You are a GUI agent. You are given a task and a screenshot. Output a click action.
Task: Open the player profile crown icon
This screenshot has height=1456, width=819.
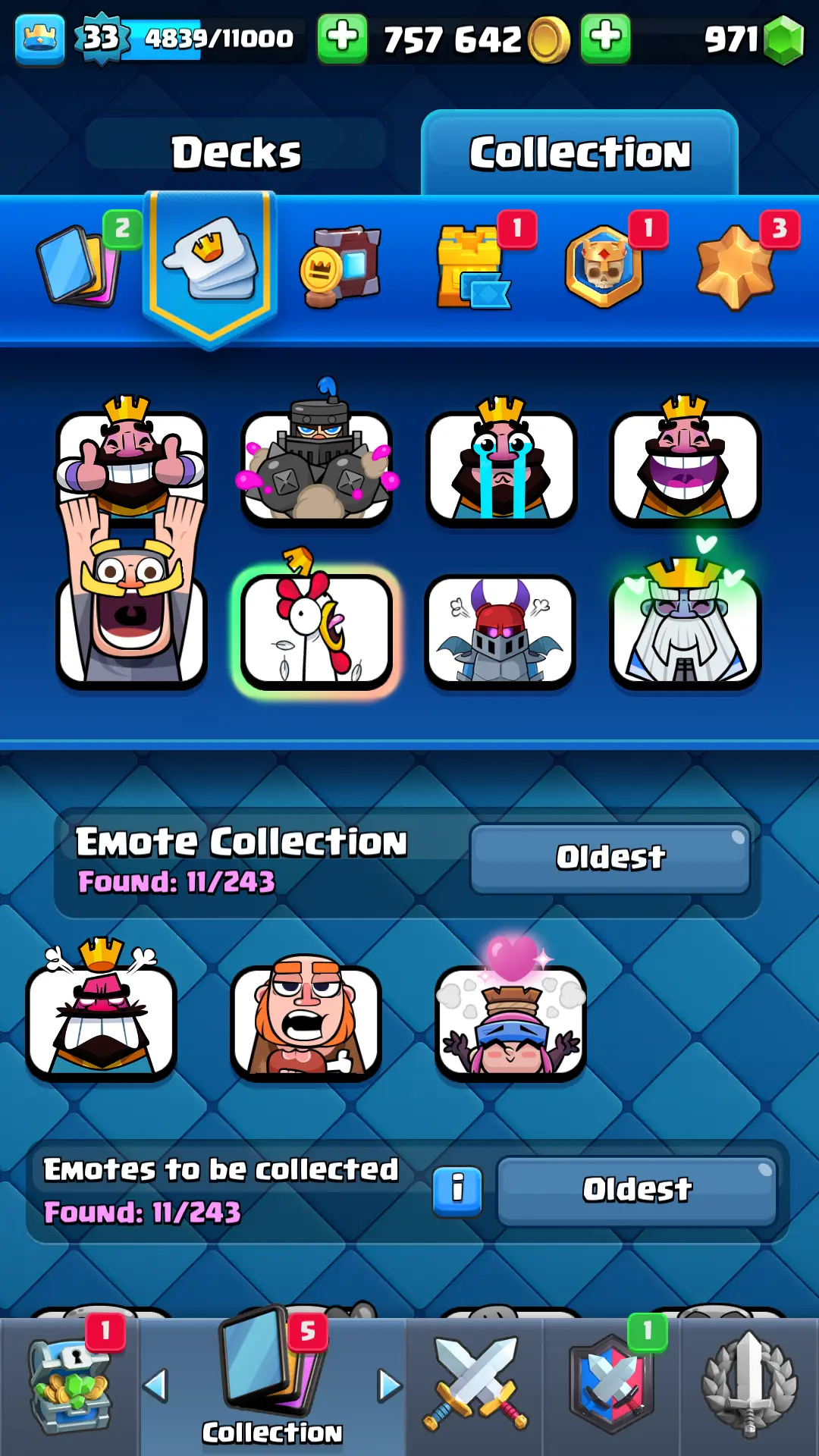[39, 38]
